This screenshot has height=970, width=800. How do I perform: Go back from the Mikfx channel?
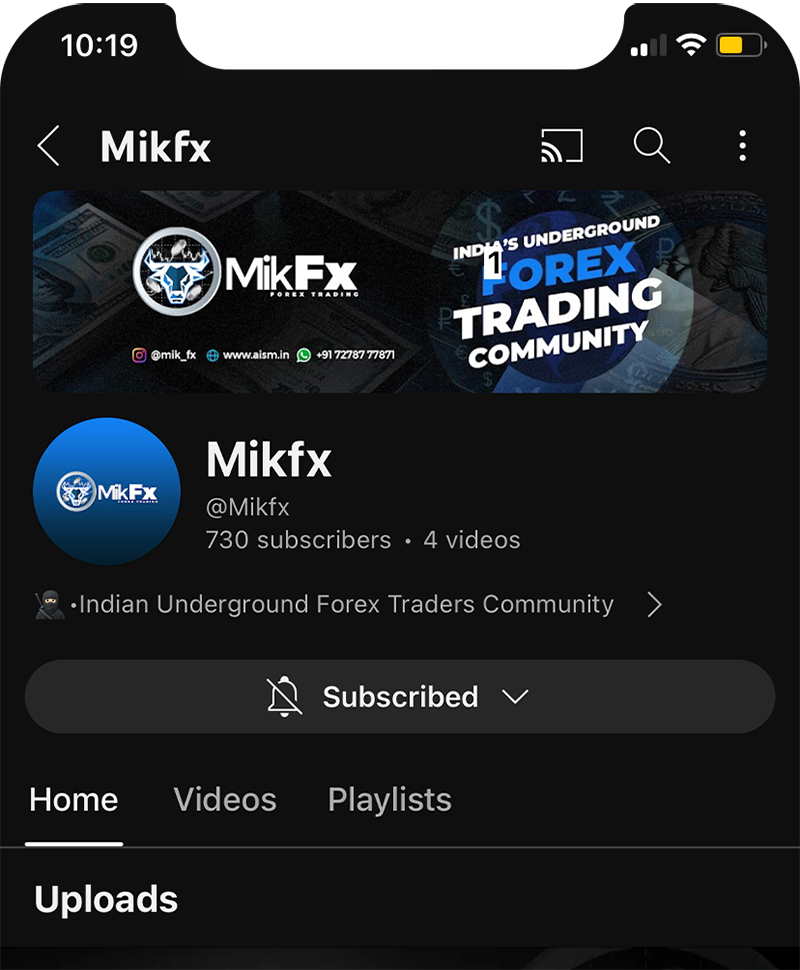[x=48, y=146]
